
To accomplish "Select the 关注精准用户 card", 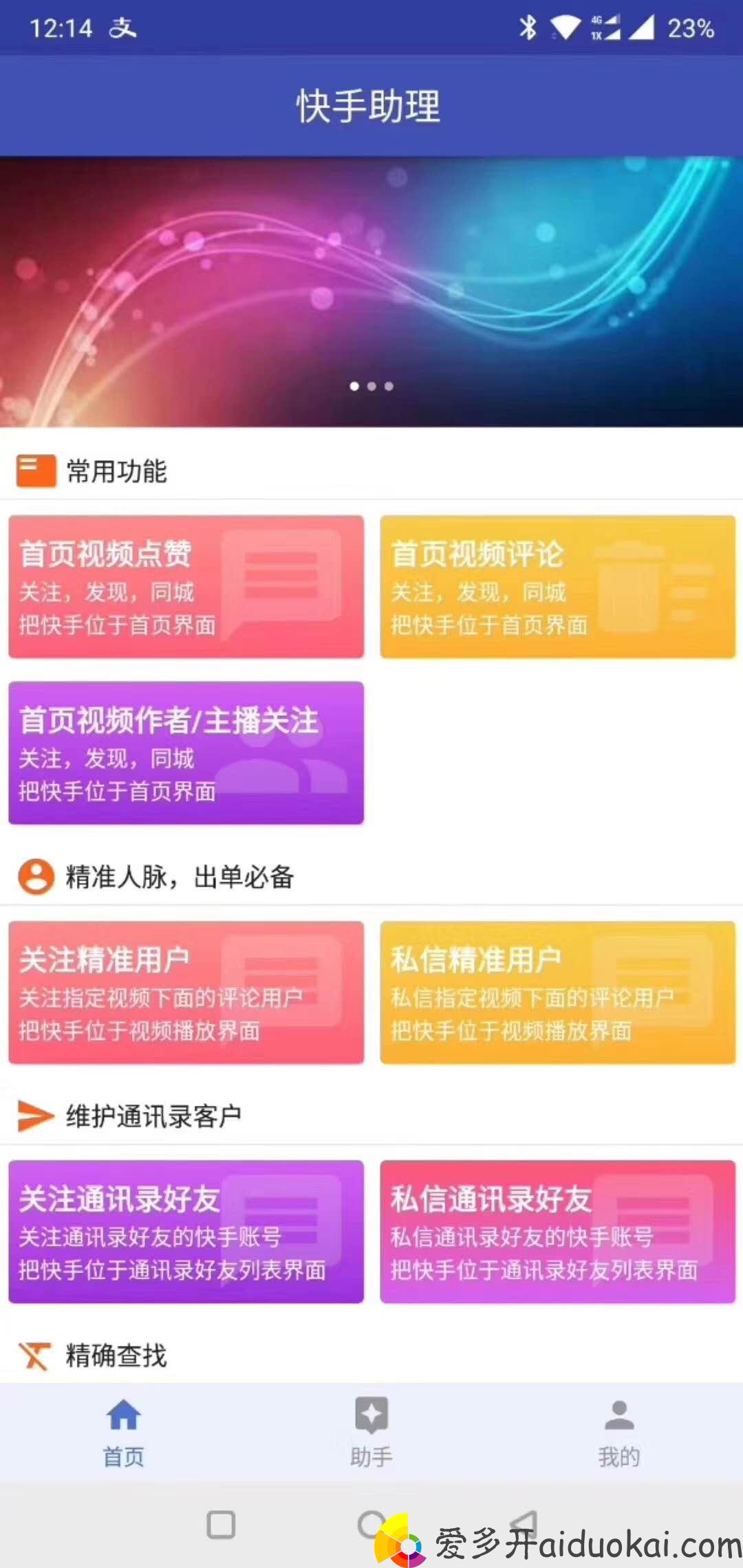I will (186, 992).
